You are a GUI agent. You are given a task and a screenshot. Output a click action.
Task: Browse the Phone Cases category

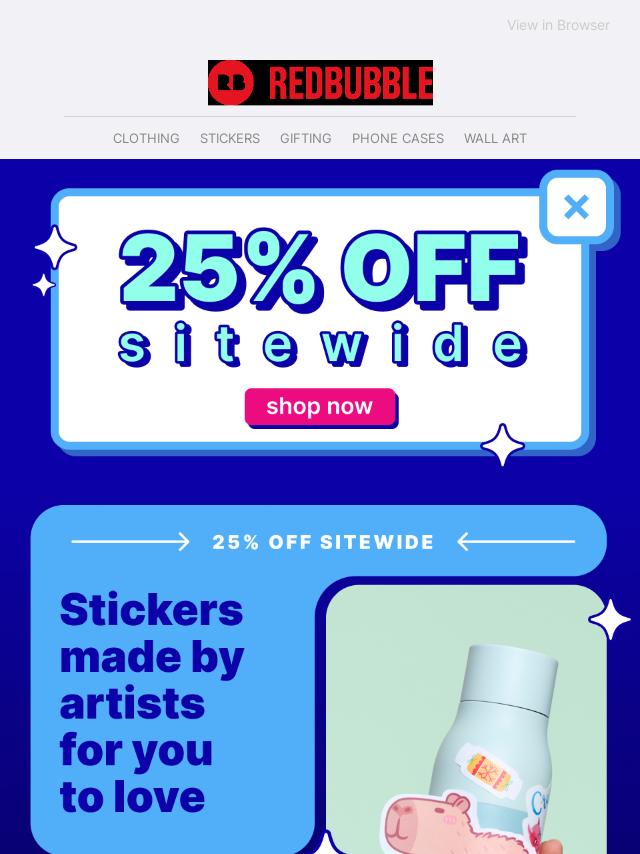pos(397,139)
